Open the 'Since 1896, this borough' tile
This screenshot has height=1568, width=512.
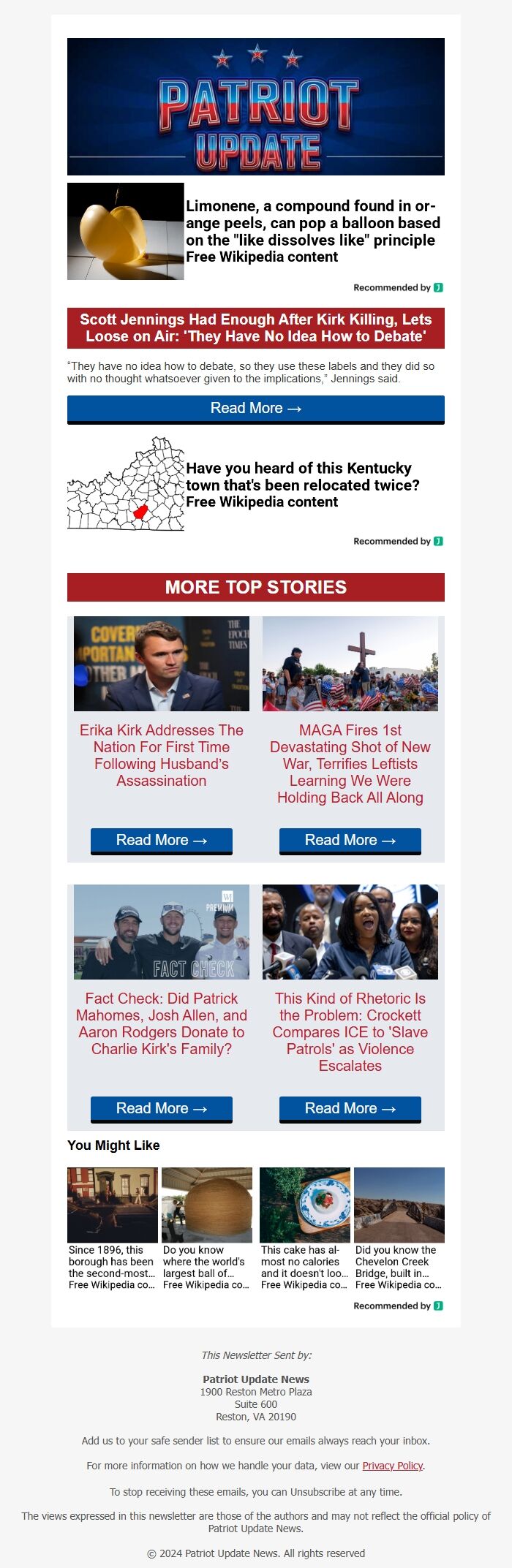113,1228
